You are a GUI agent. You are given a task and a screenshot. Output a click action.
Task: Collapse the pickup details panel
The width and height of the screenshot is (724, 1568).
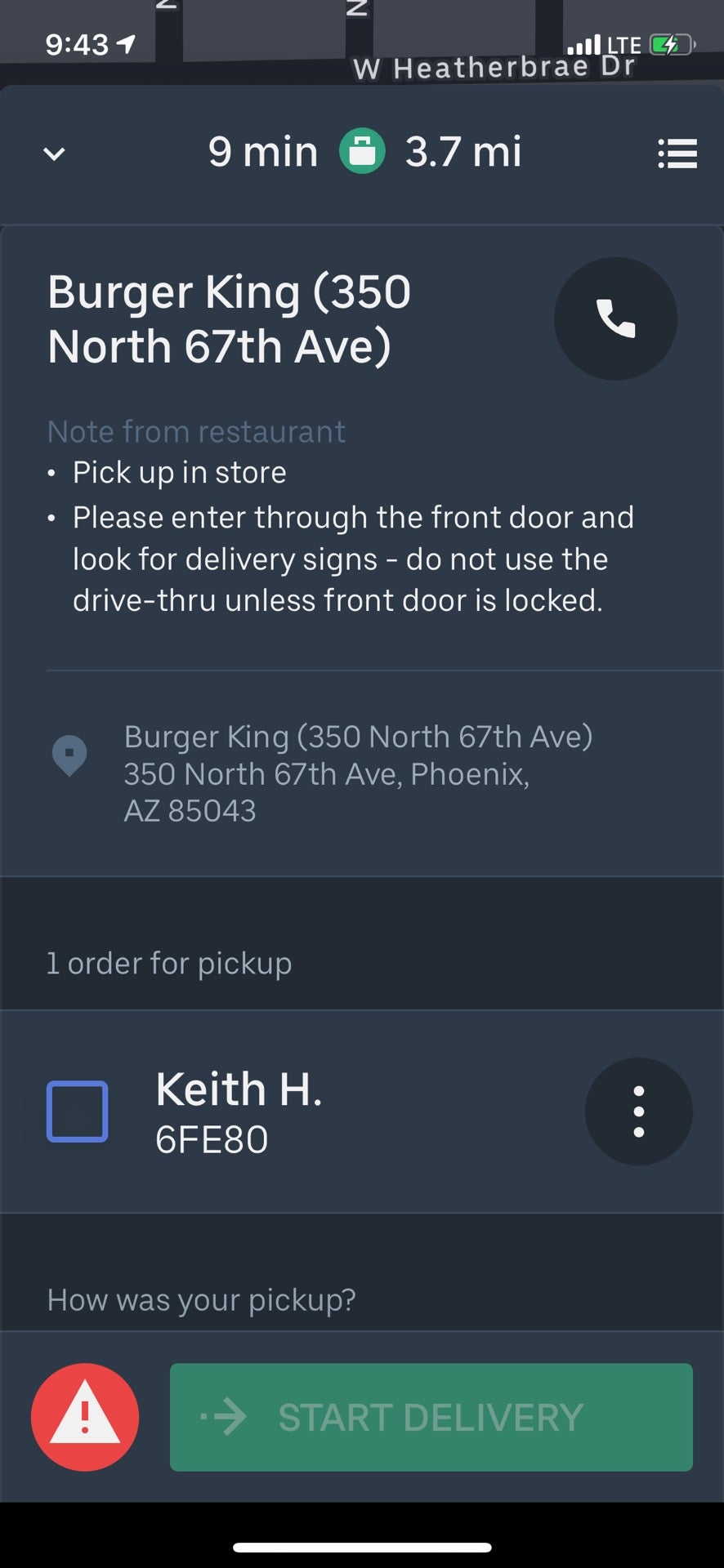click(54, 154)
